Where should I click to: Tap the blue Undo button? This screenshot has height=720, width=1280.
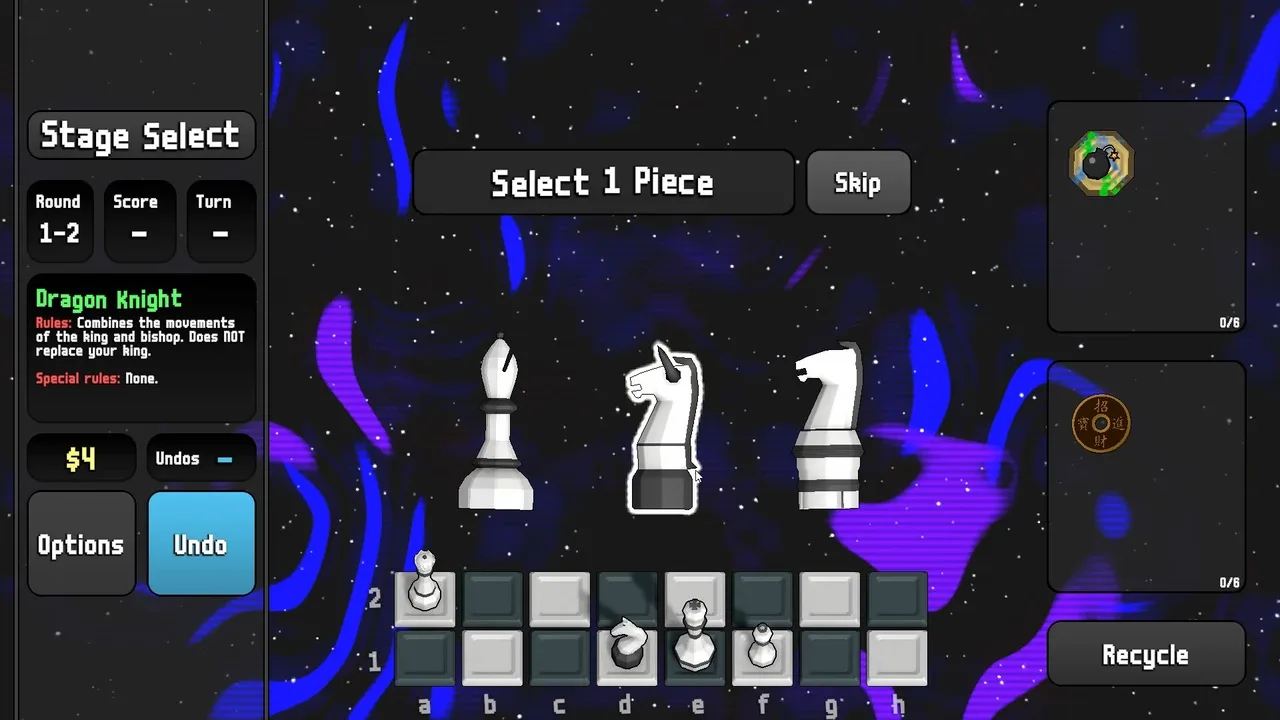[201, 545]
